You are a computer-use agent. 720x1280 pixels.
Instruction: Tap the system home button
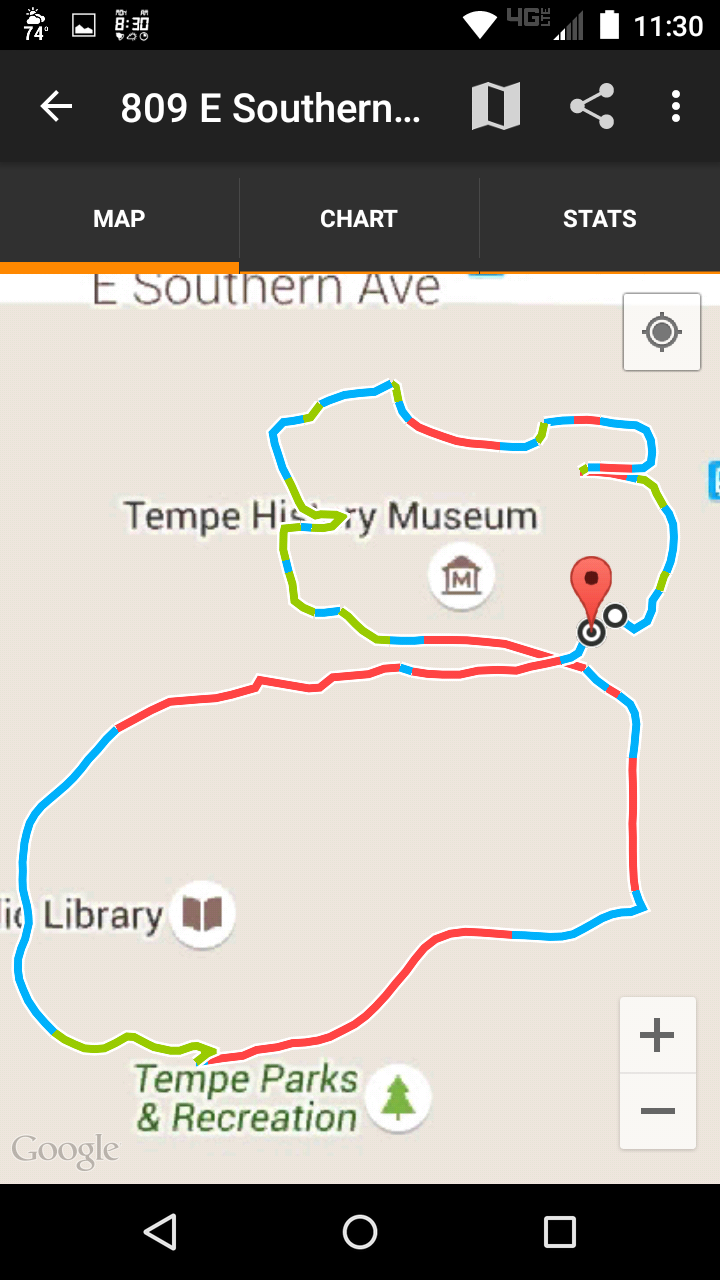point(360,1232)
